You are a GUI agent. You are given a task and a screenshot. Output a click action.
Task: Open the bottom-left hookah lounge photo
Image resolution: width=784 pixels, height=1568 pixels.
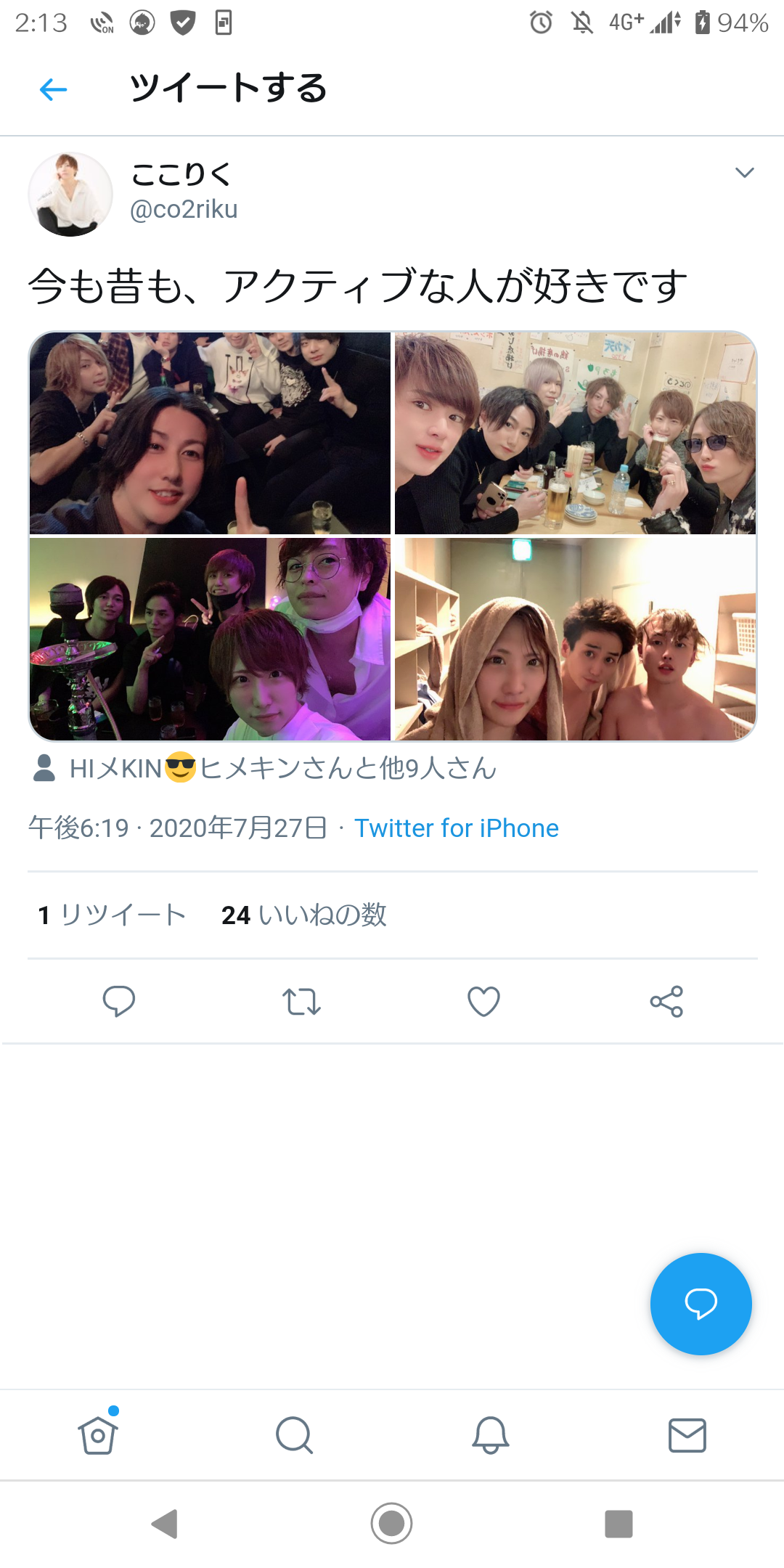click(210, 640)
